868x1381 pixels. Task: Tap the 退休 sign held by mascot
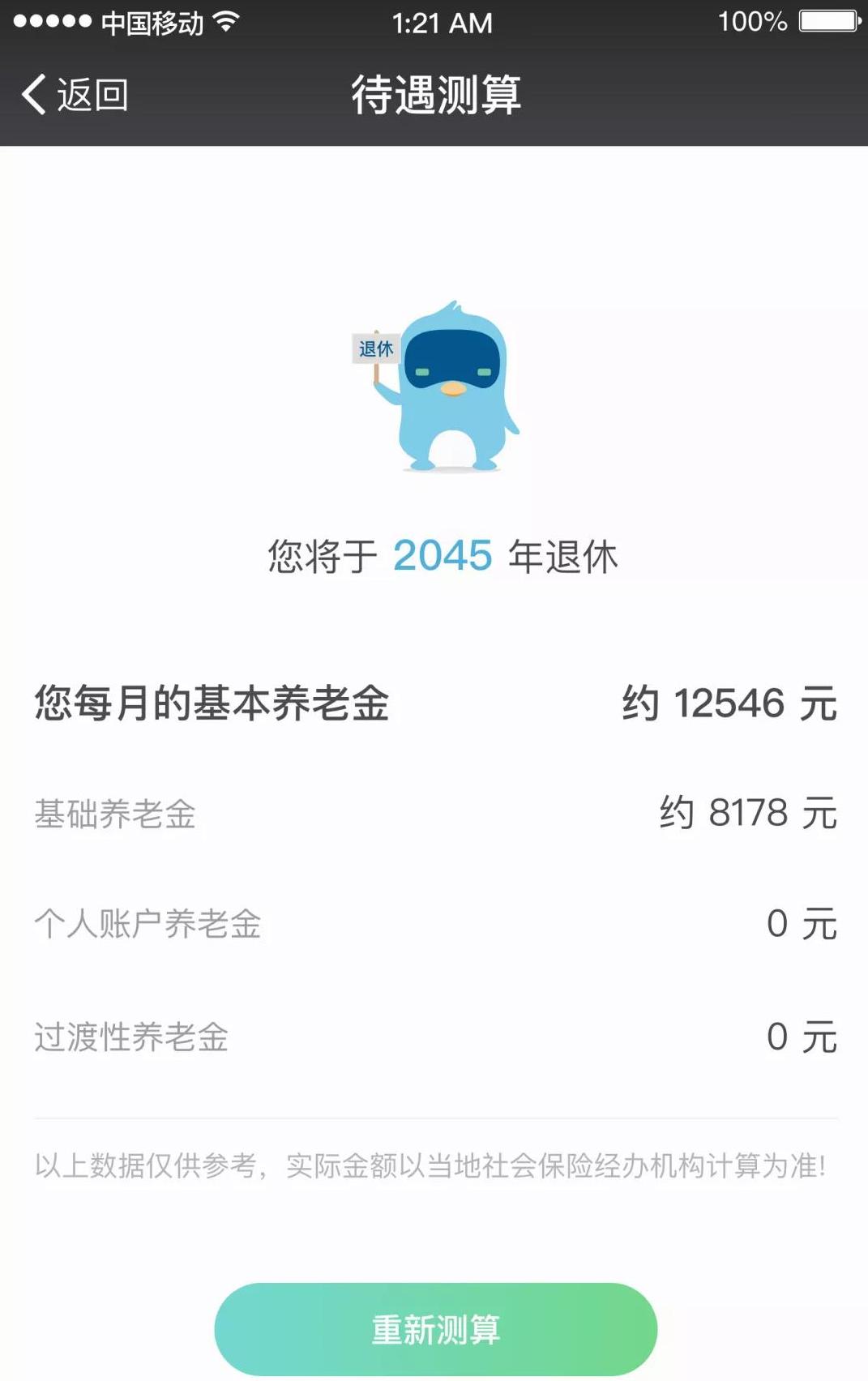(x=376, y=348)
